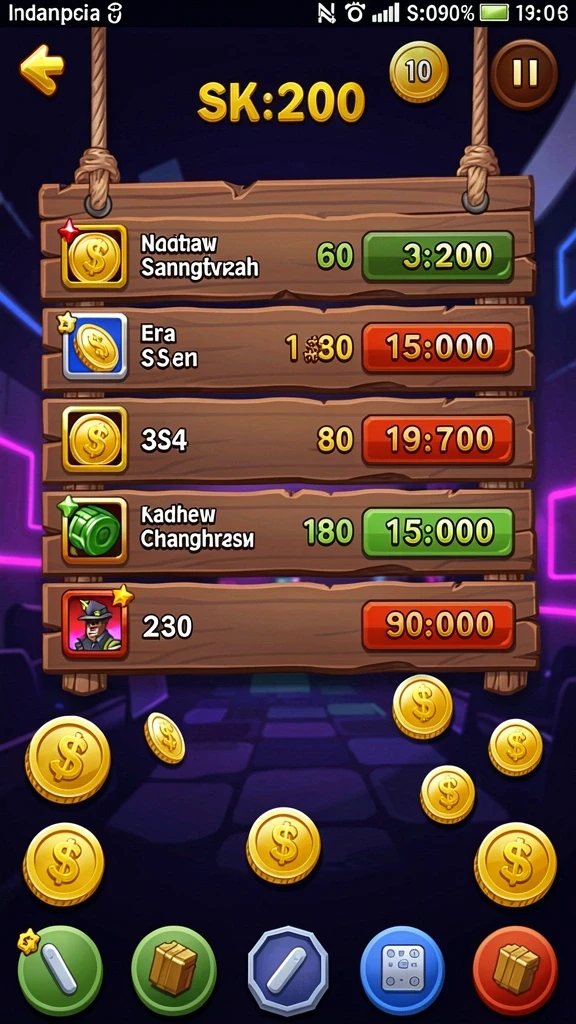The image size is (576, 1024).
Task: Open the gold coin counter showing 10
Action: [419, 72]
